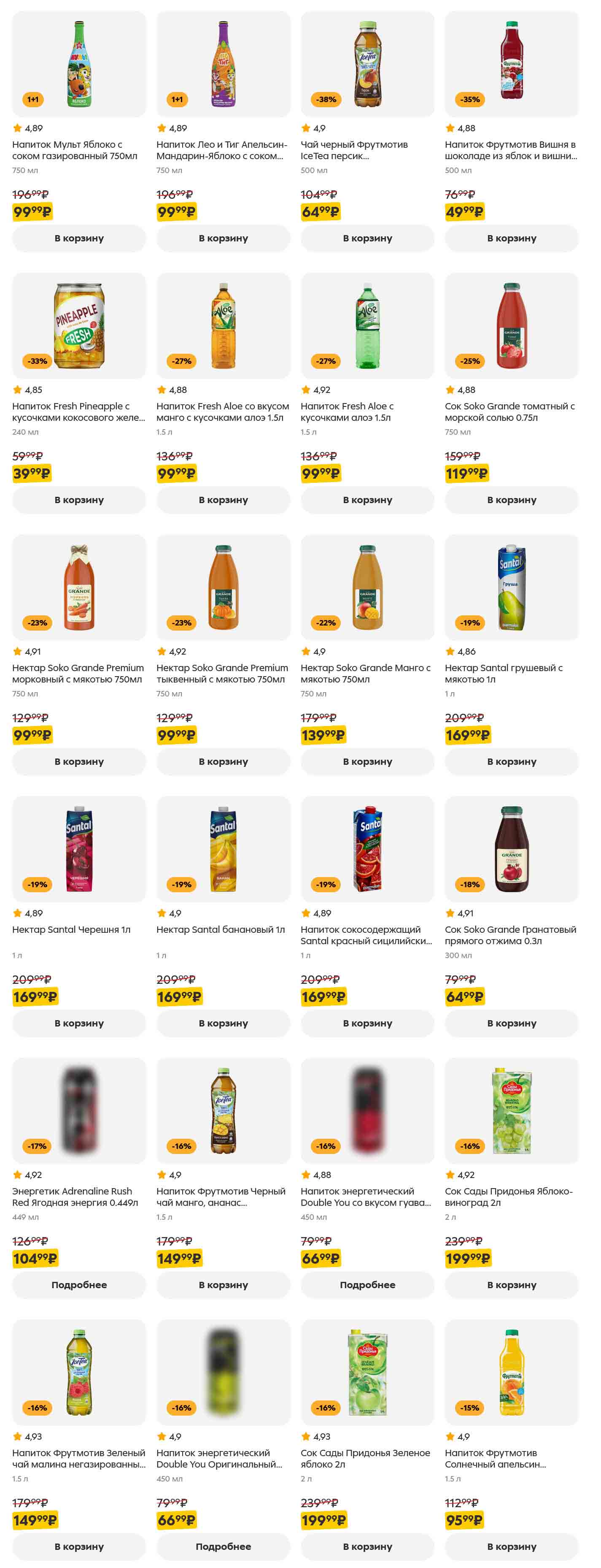The image size is (601, 1568).
Task: Add Soko Grande томатный juice to cart
Action: (512, 500)
